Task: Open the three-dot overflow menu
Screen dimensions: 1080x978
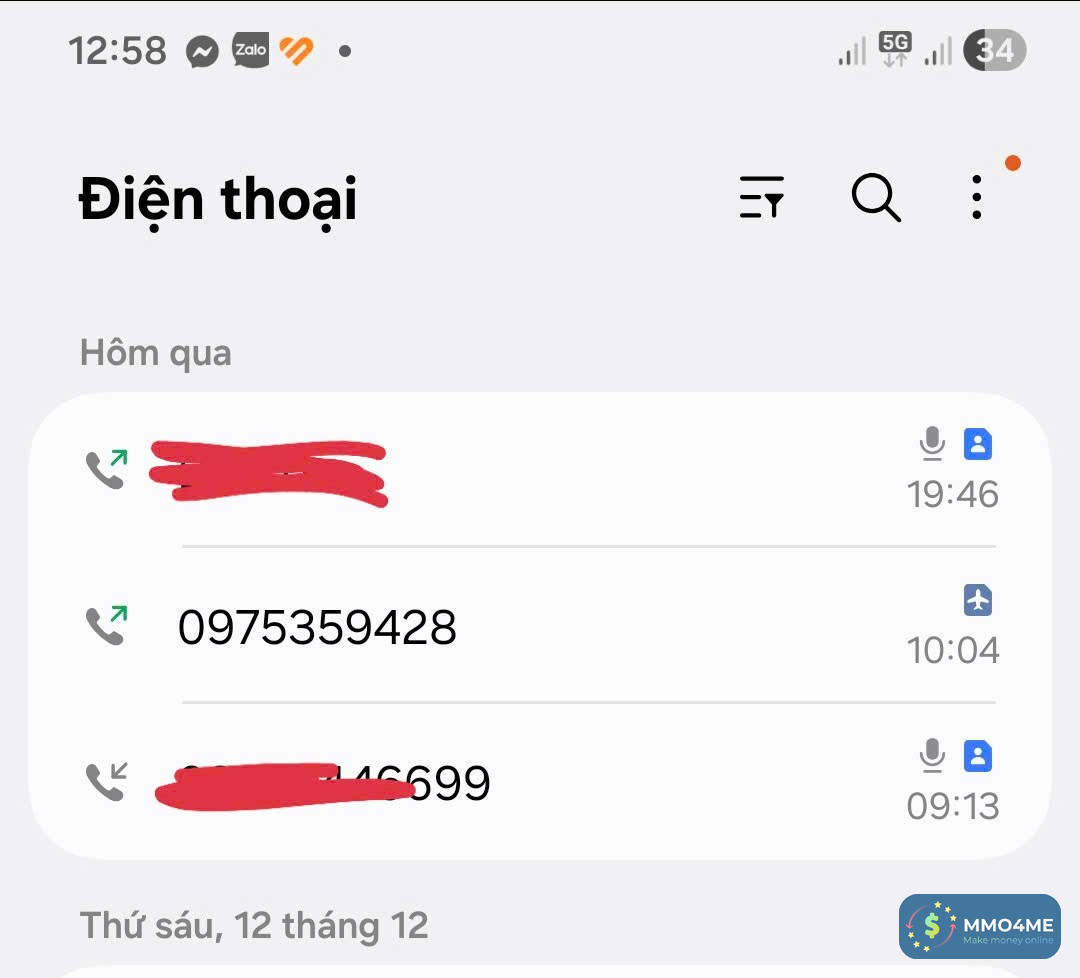Action: click(x=977, y=197)
